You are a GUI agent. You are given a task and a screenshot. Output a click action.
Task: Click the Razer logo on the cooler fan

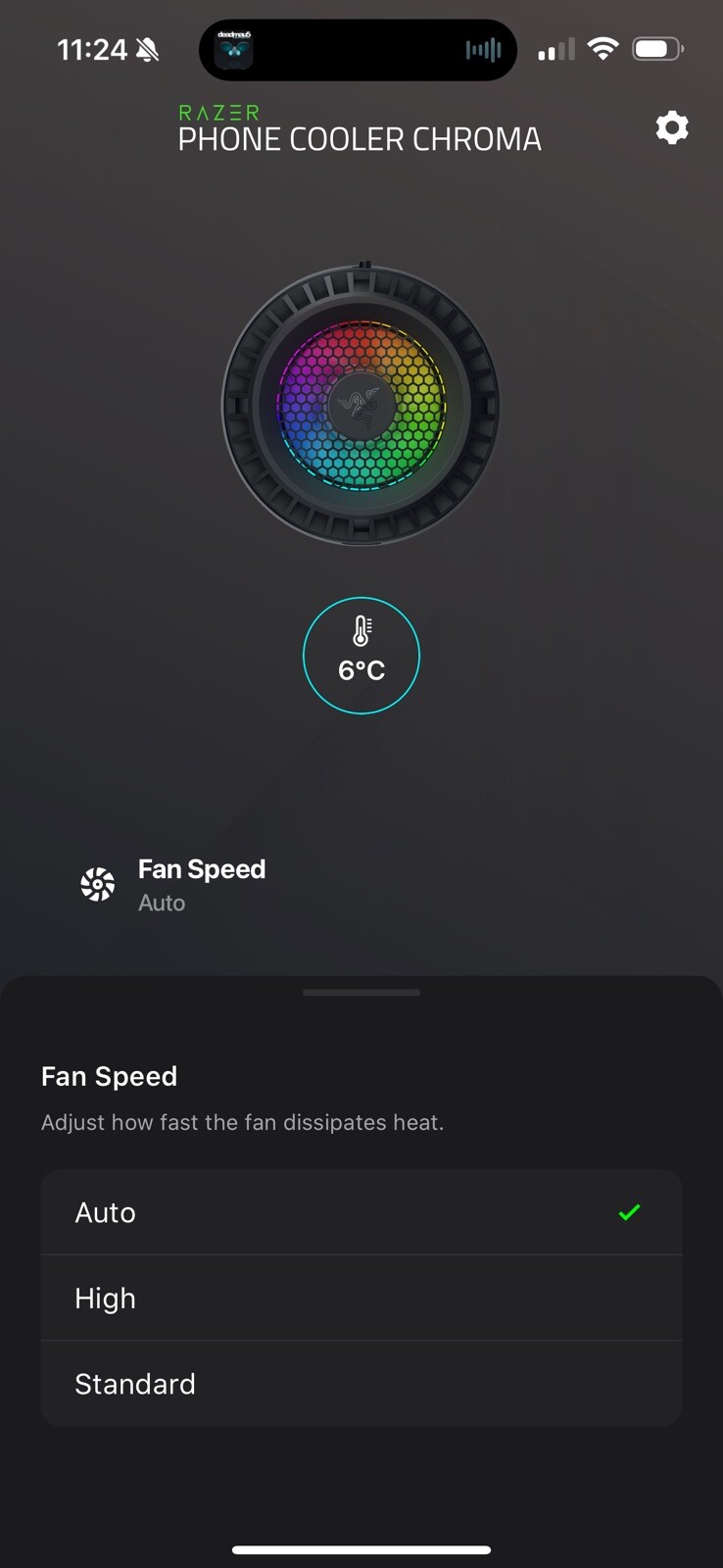[x=361, y=405]
